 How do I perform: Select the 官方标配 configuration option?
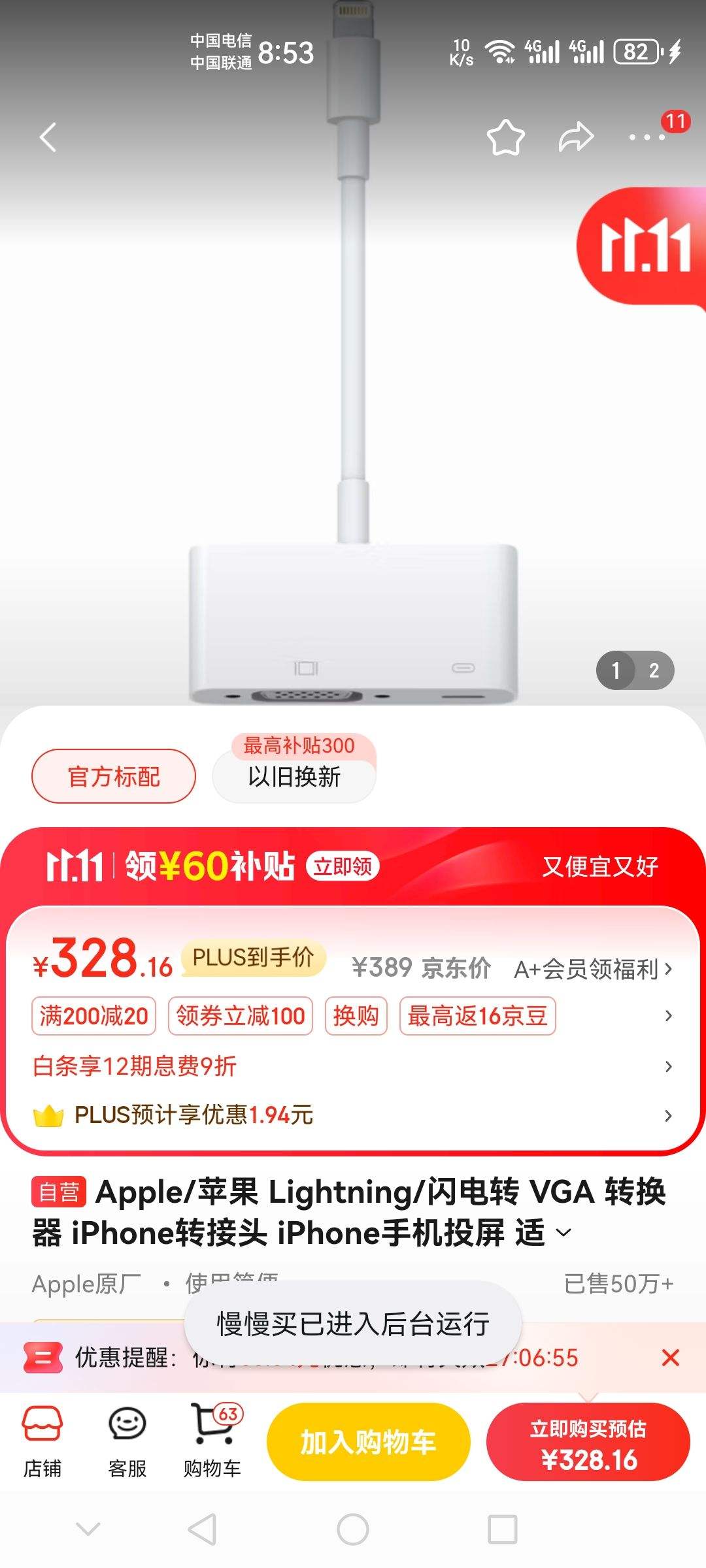click(x=112, y=776)
